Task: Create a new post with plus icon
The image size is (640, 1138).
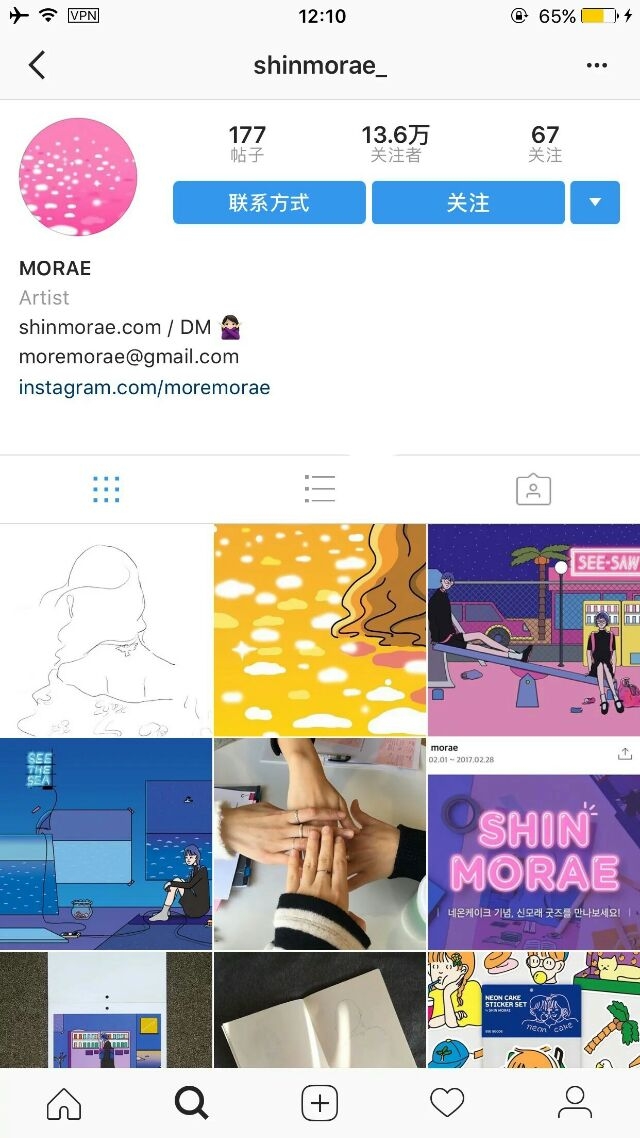Action: pos(320,1103)
